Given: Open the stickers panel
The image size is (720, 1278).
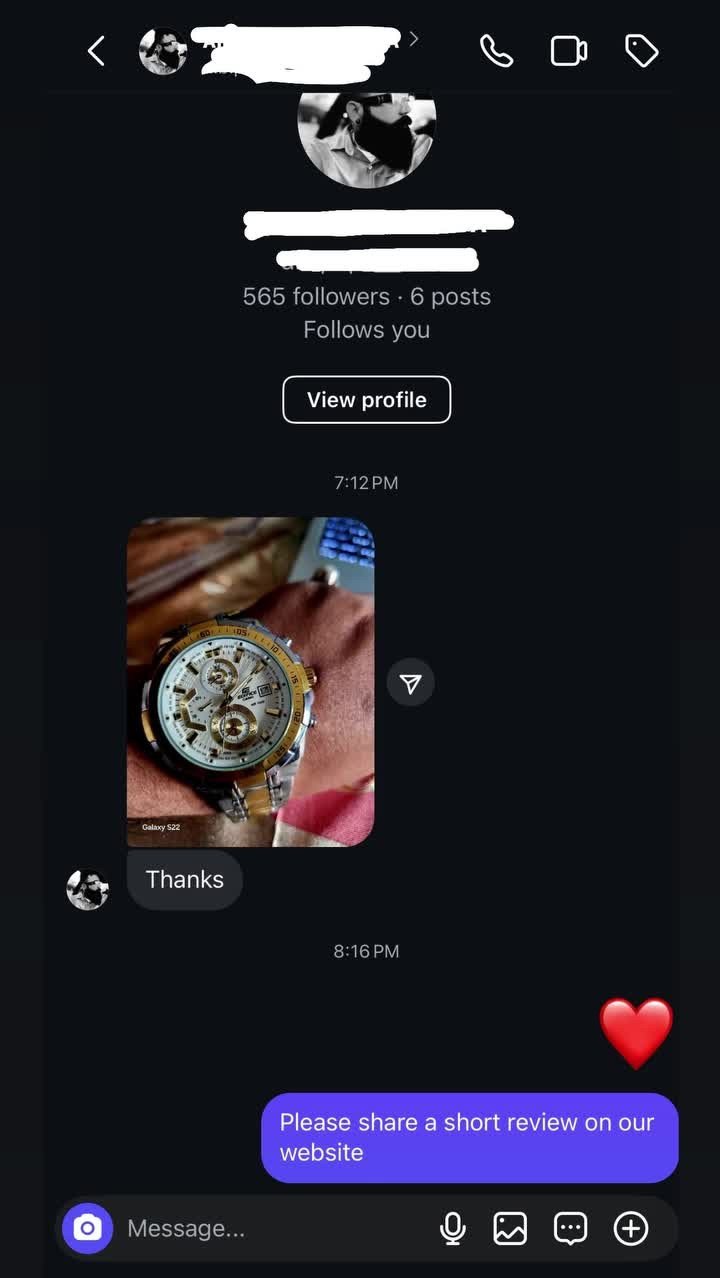Looking at the screenshot, I should click(x=570, y=1228).
